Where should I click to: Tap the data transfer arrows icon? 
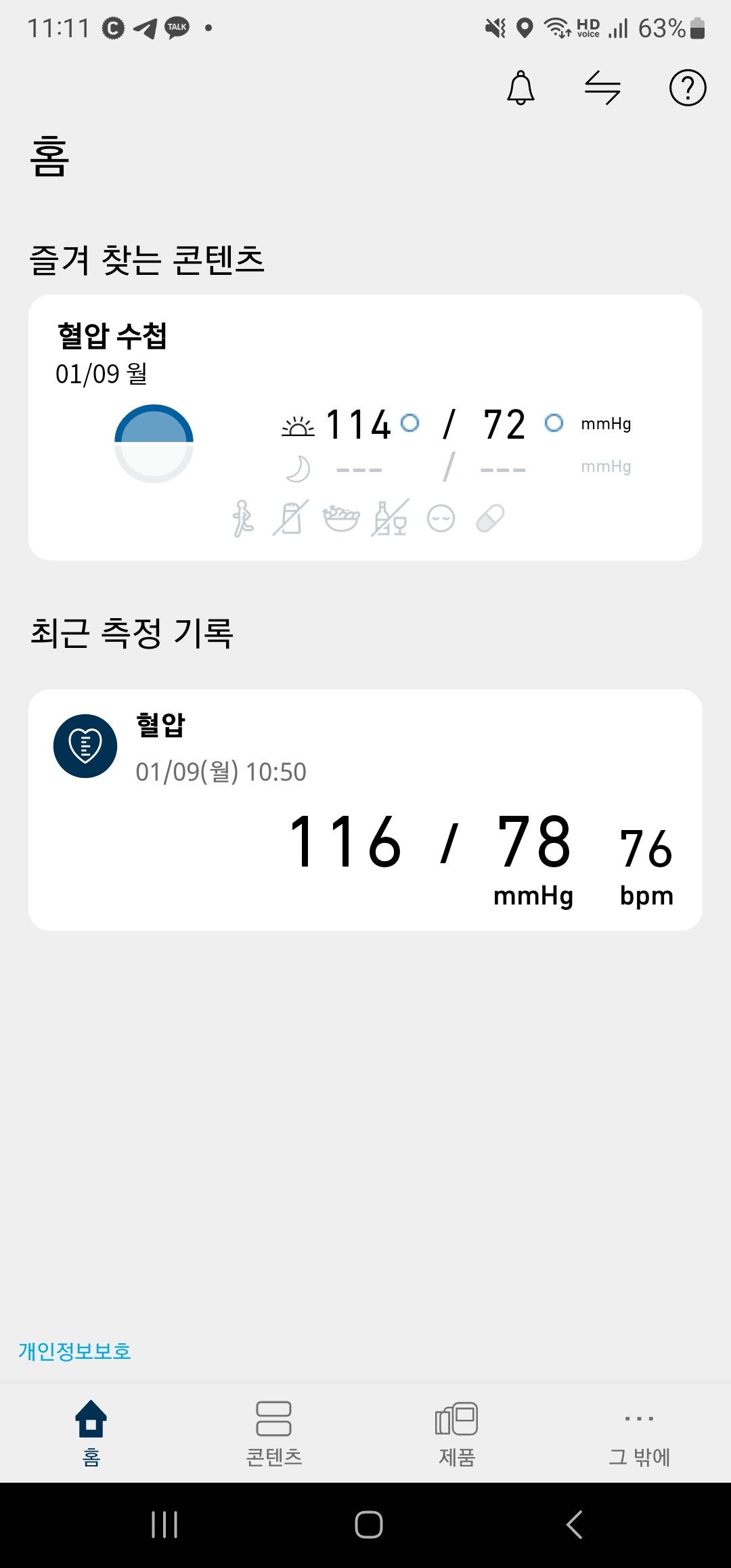602,87
